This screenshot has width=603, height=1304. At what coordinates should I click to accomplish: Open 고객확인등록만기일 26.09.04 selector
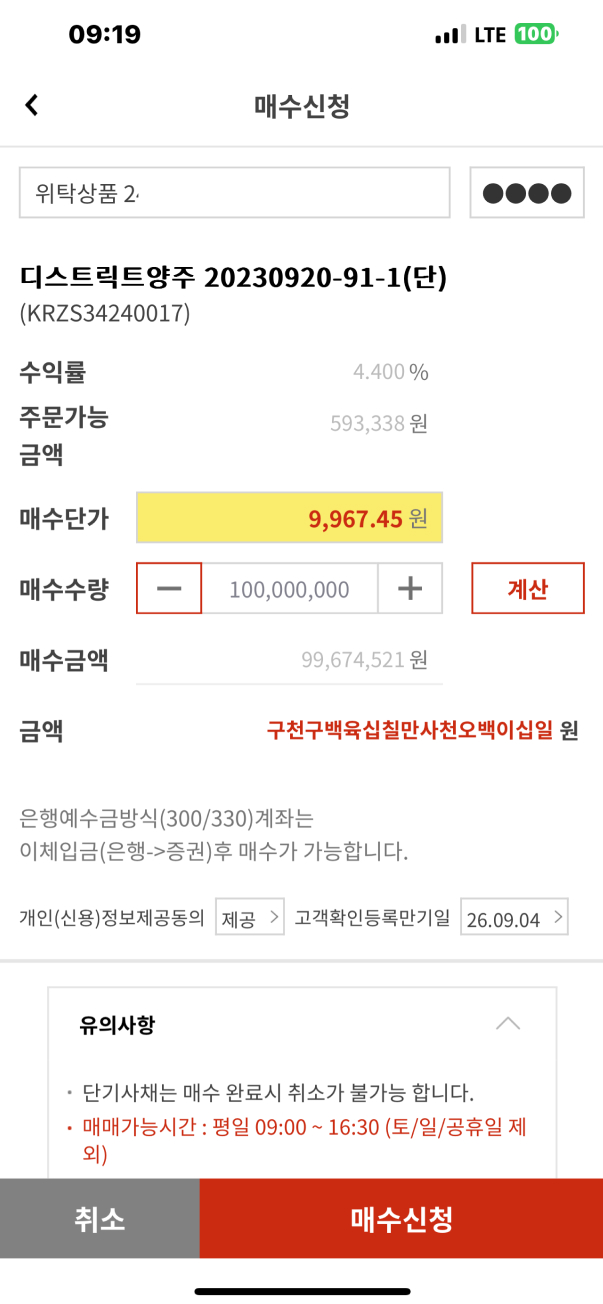[x=514, y=917]
